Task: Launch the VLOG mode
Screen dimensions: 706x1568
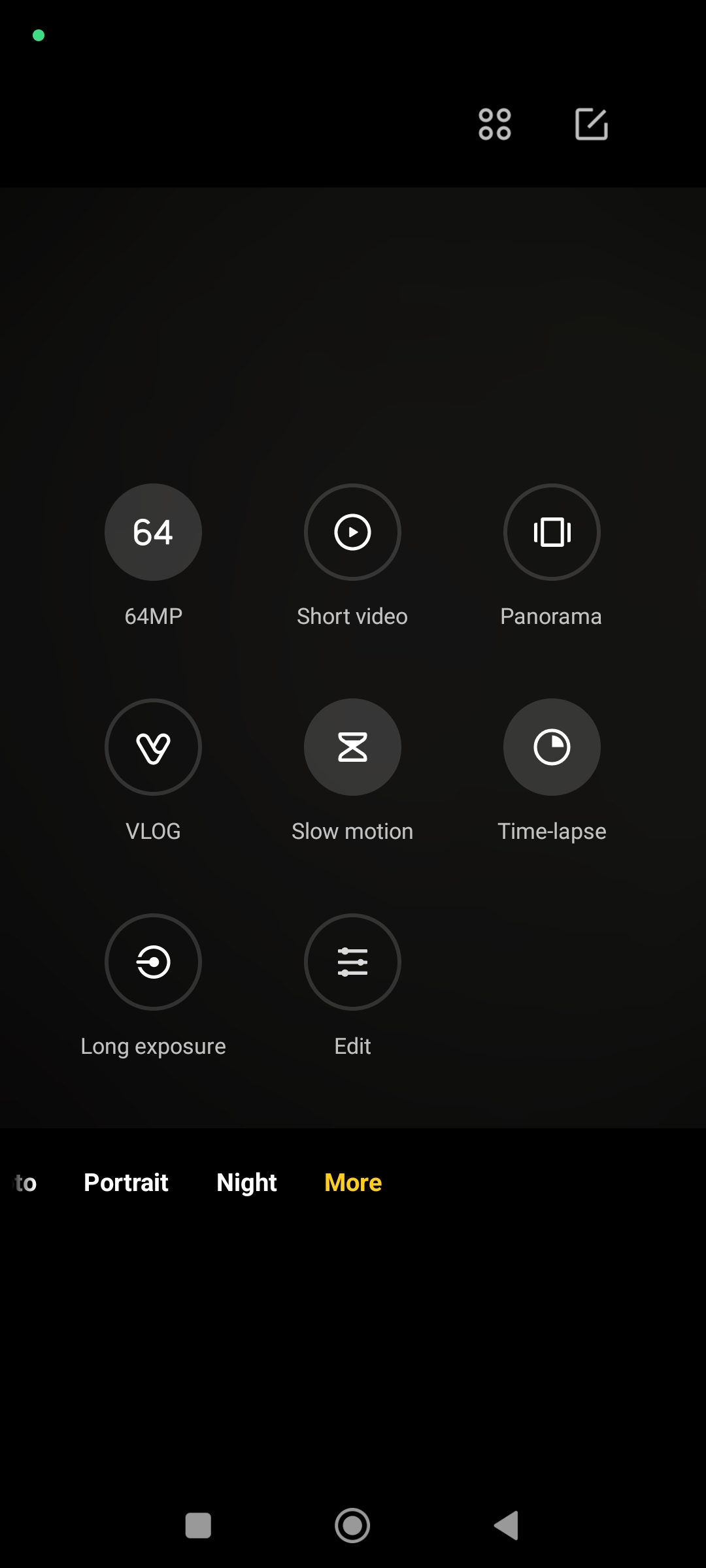Action: [x=153, y=747]
